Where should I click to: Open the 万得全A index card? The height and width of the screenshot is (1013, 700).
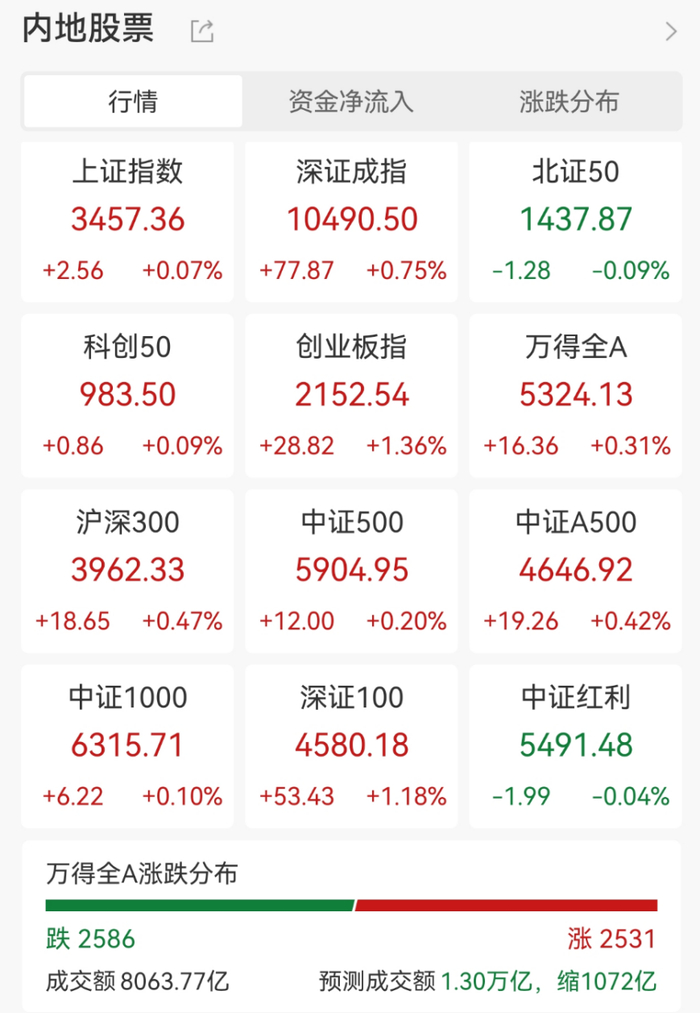576,397
